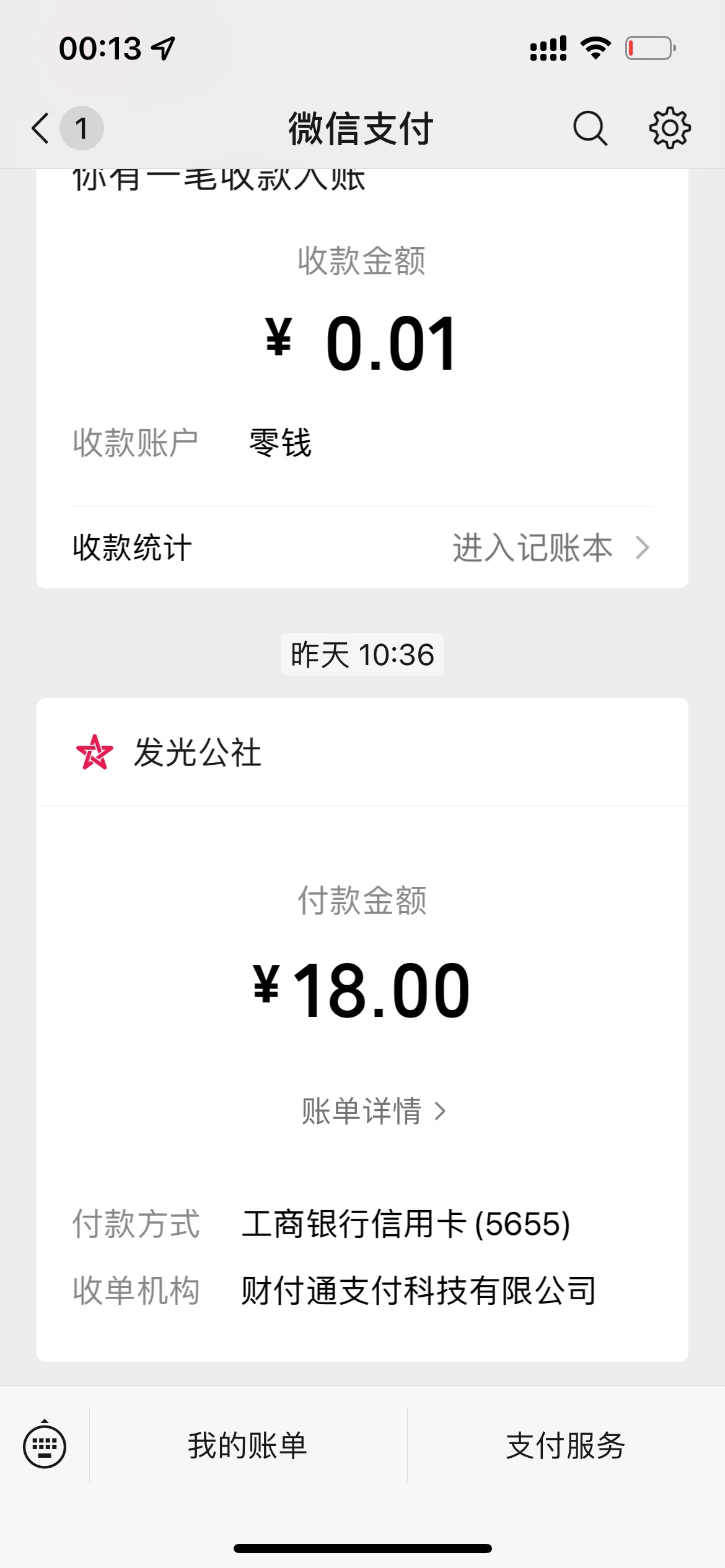Open search in 微信支付
725x1568 pixels.
[x=590, y=128]
